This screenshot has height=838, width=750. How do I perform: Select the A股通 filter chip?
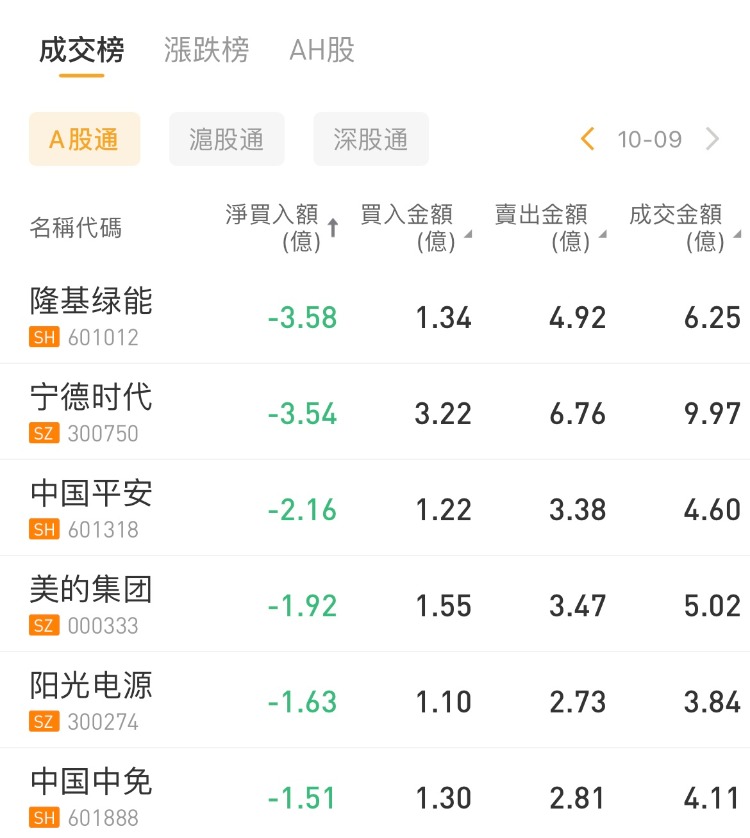tap(84, 139)
